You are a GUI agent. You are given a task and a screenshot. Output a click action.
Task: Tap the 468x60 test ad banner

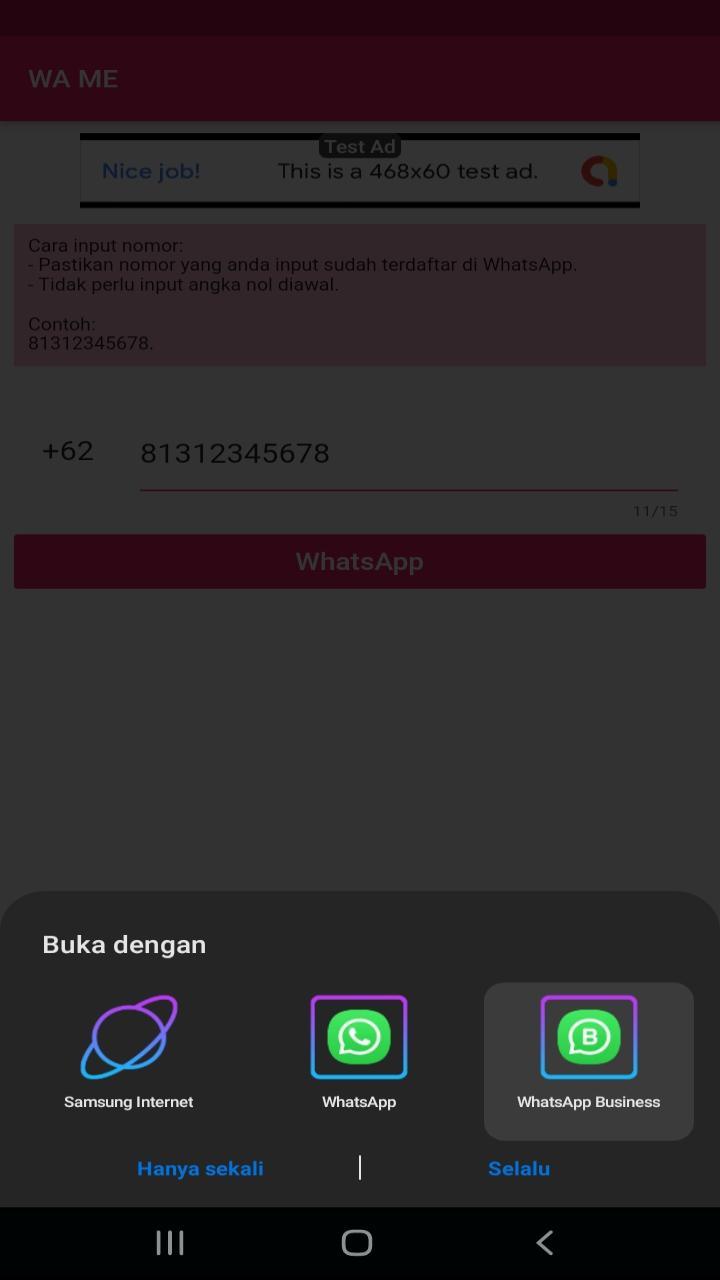[x=360, y=170]
